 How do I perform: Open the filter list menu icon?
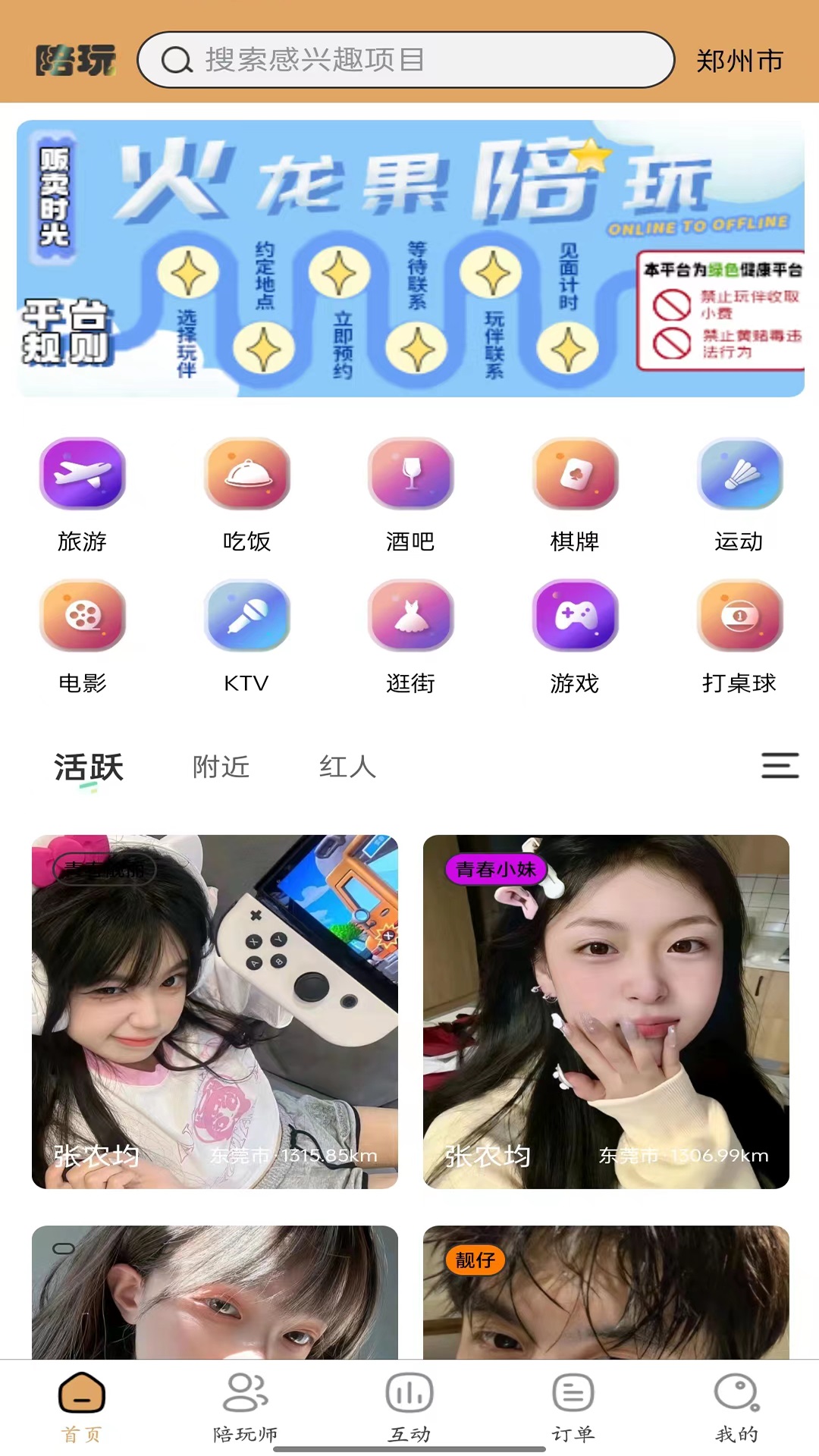780,766
